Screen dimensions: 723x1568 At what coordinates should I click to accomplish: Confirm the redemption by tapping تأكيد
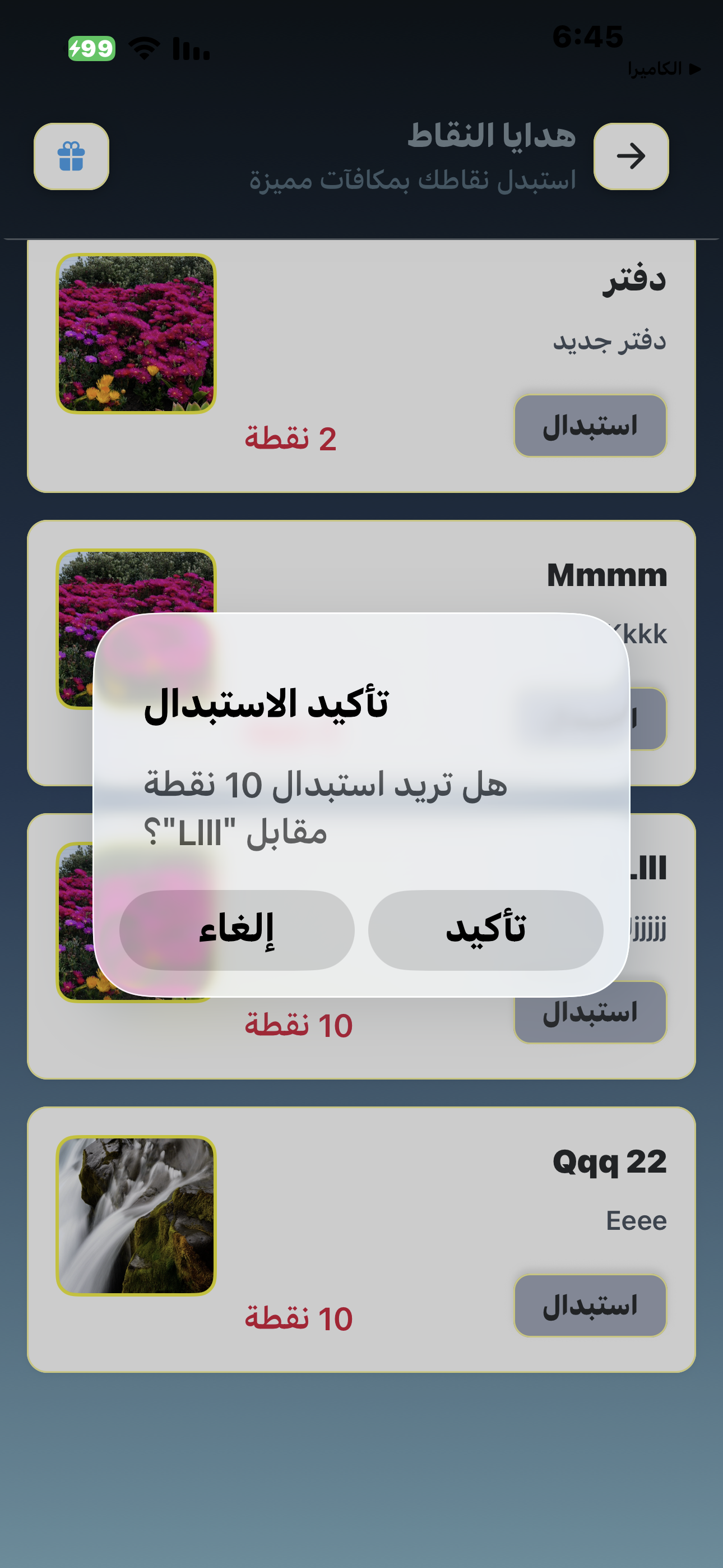[485, 930]
